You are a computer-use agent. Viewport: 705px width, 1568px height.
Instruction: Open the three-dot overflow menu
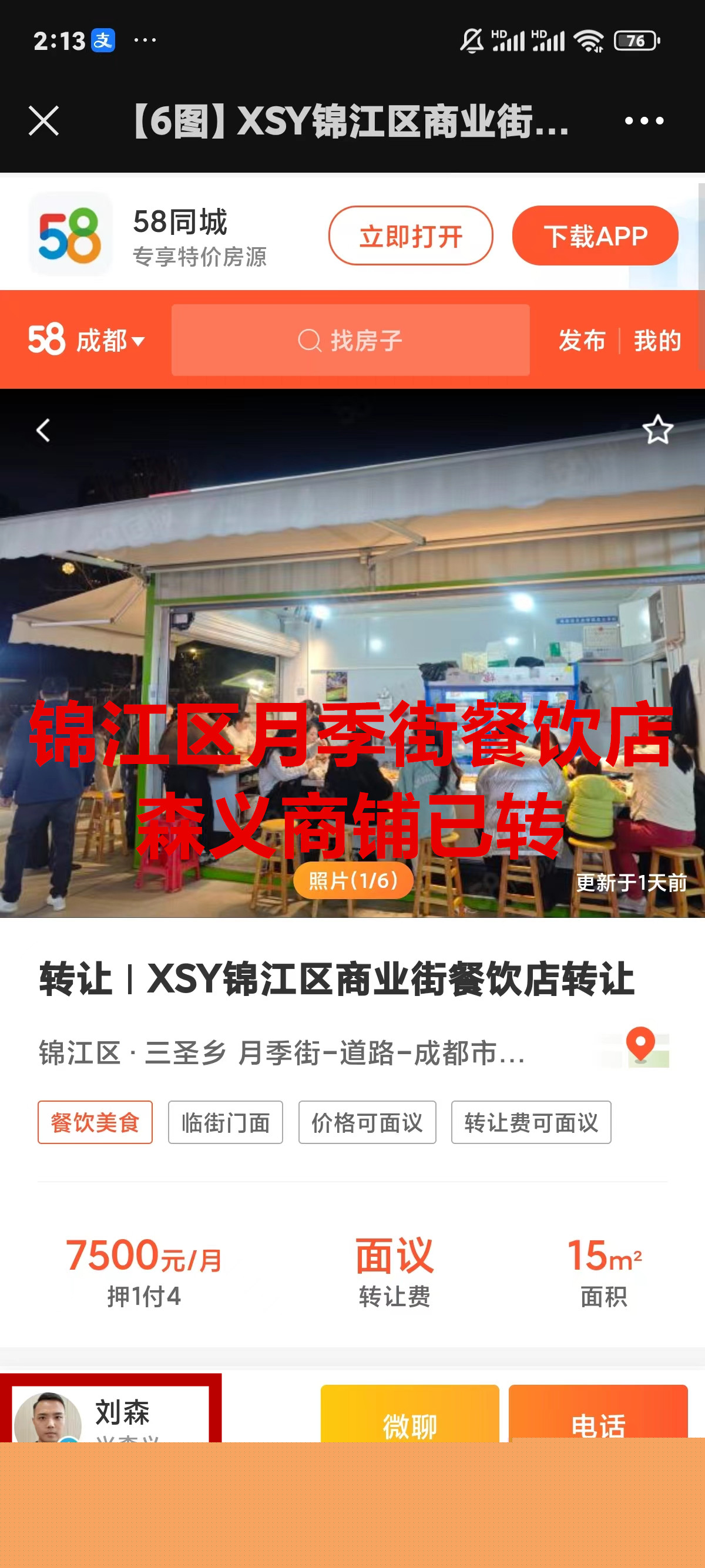(x=643, y=120)
